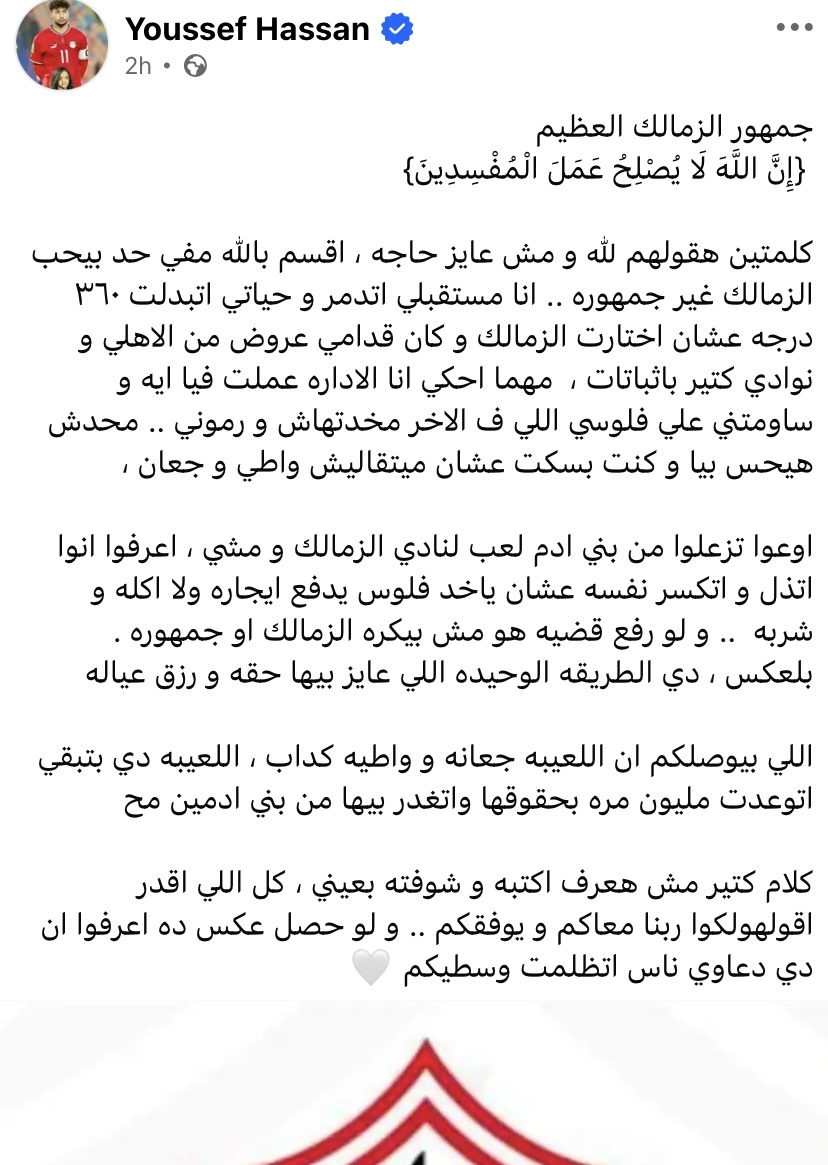Tap the Youssef Hassan name link

click(247, 29)
